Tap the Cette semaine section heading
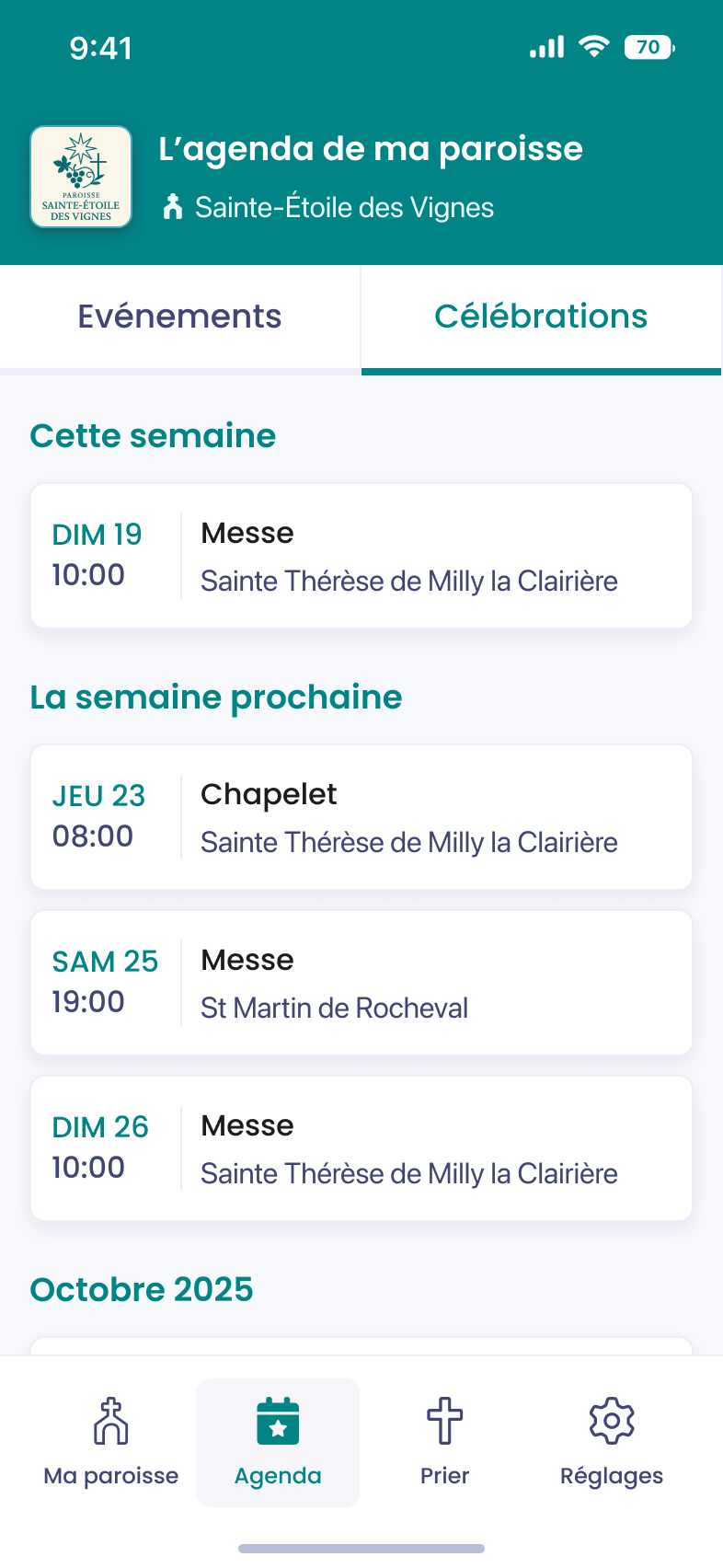 pyautogui.click(x=152, y=435)
